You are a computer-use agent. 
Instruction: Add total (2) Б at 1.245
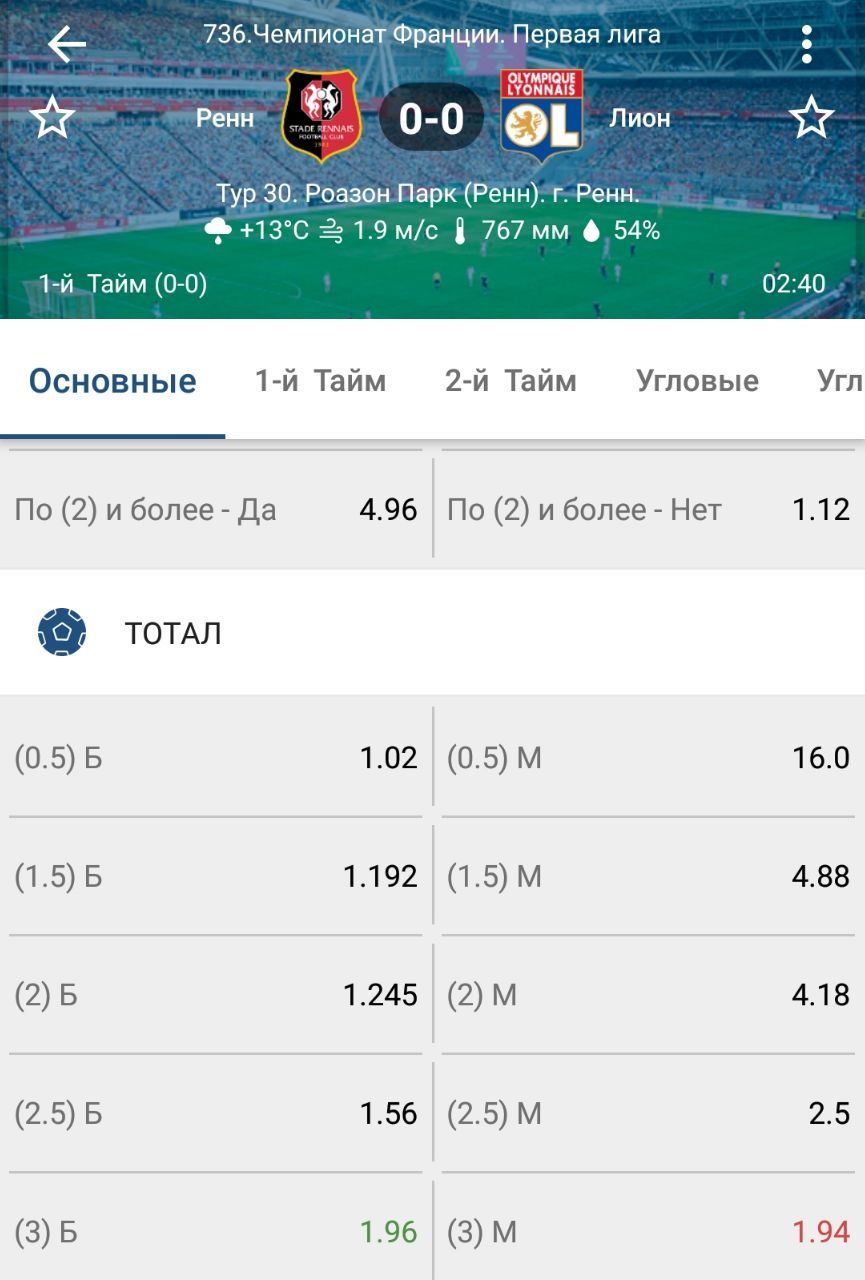pyautogui.click(x=216, y=995)
